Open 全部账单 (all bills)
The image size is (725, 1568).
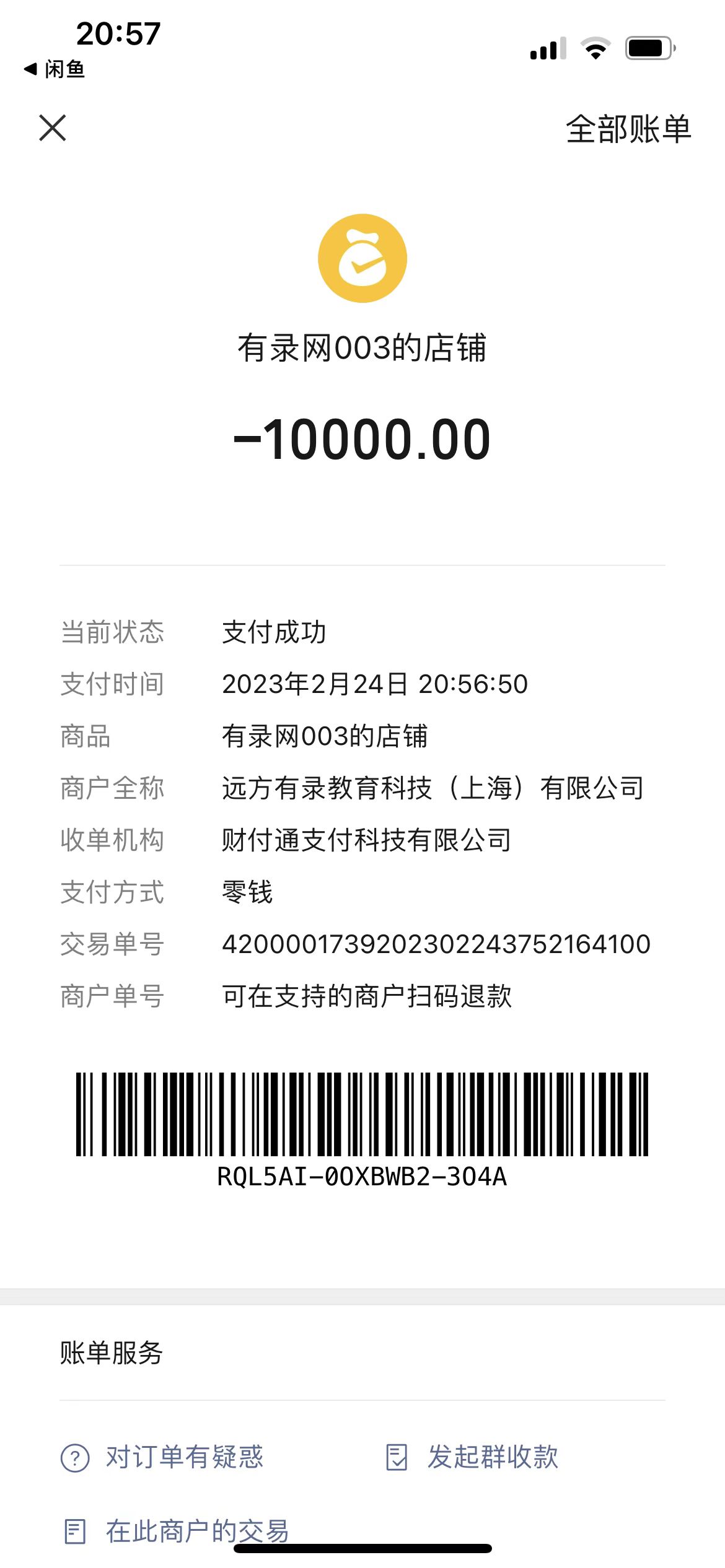(x=628, y=129)
